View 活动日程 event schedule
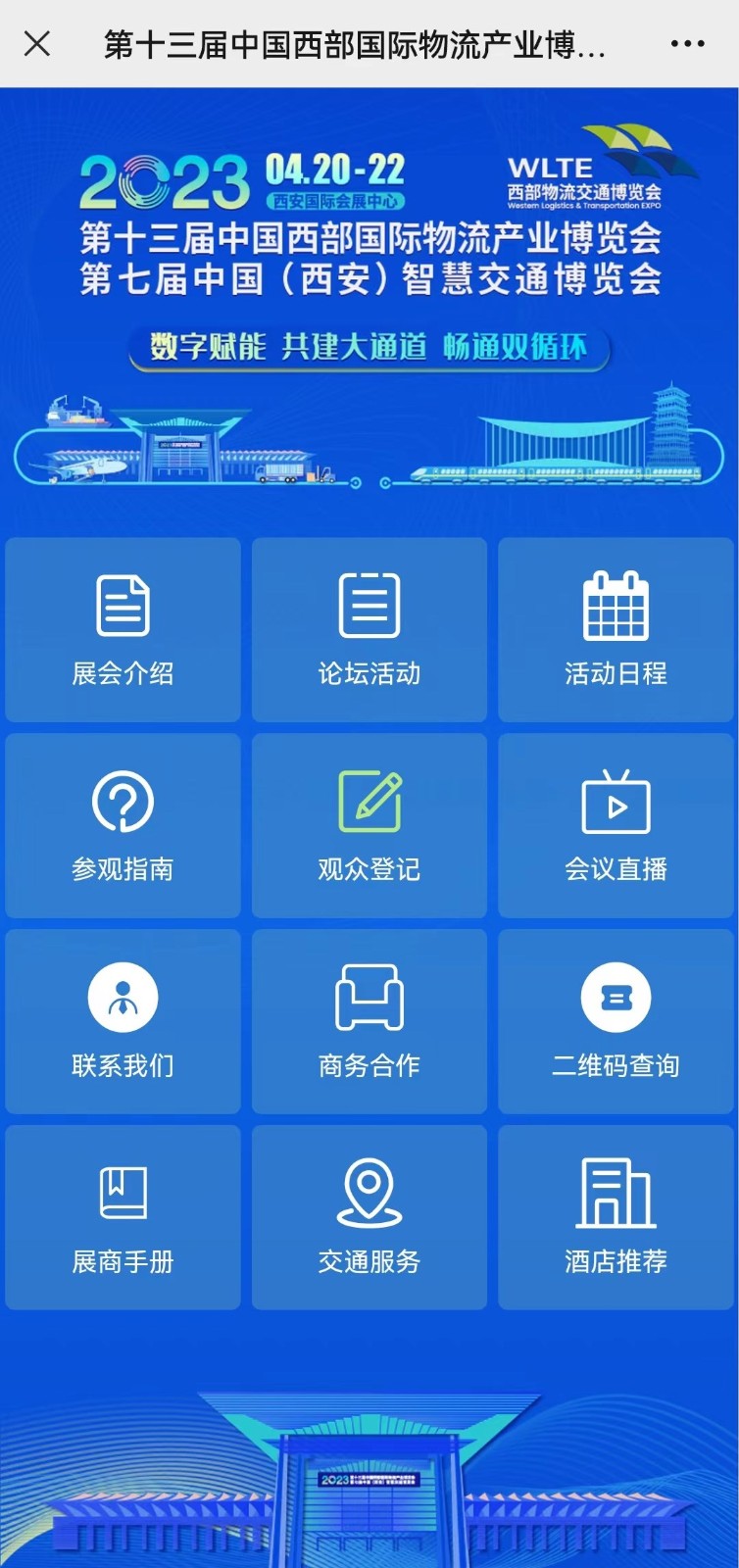 coord(616,629)
